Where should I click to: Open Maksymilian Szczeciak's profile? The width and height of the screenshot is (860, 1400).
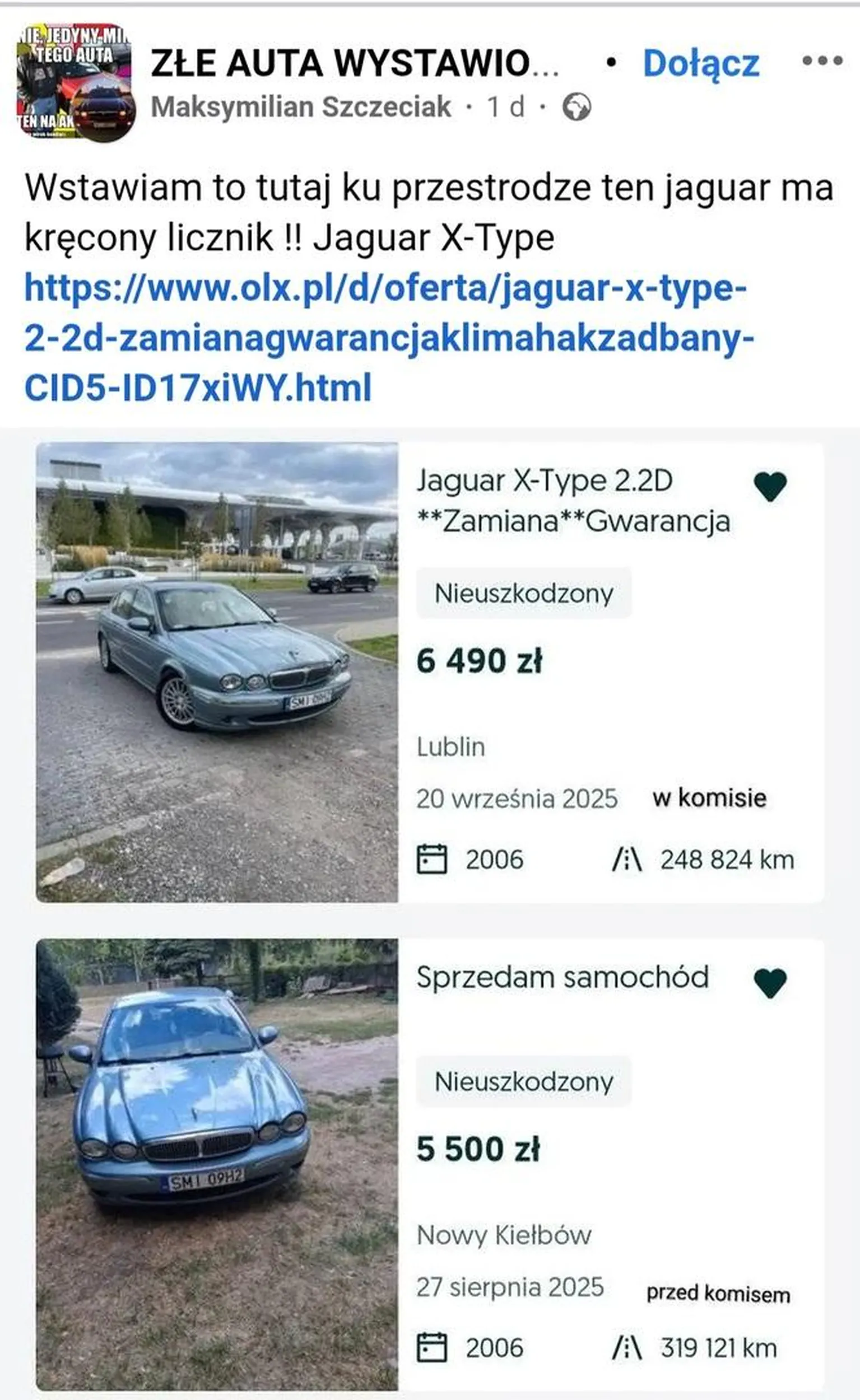coord(300,106)
